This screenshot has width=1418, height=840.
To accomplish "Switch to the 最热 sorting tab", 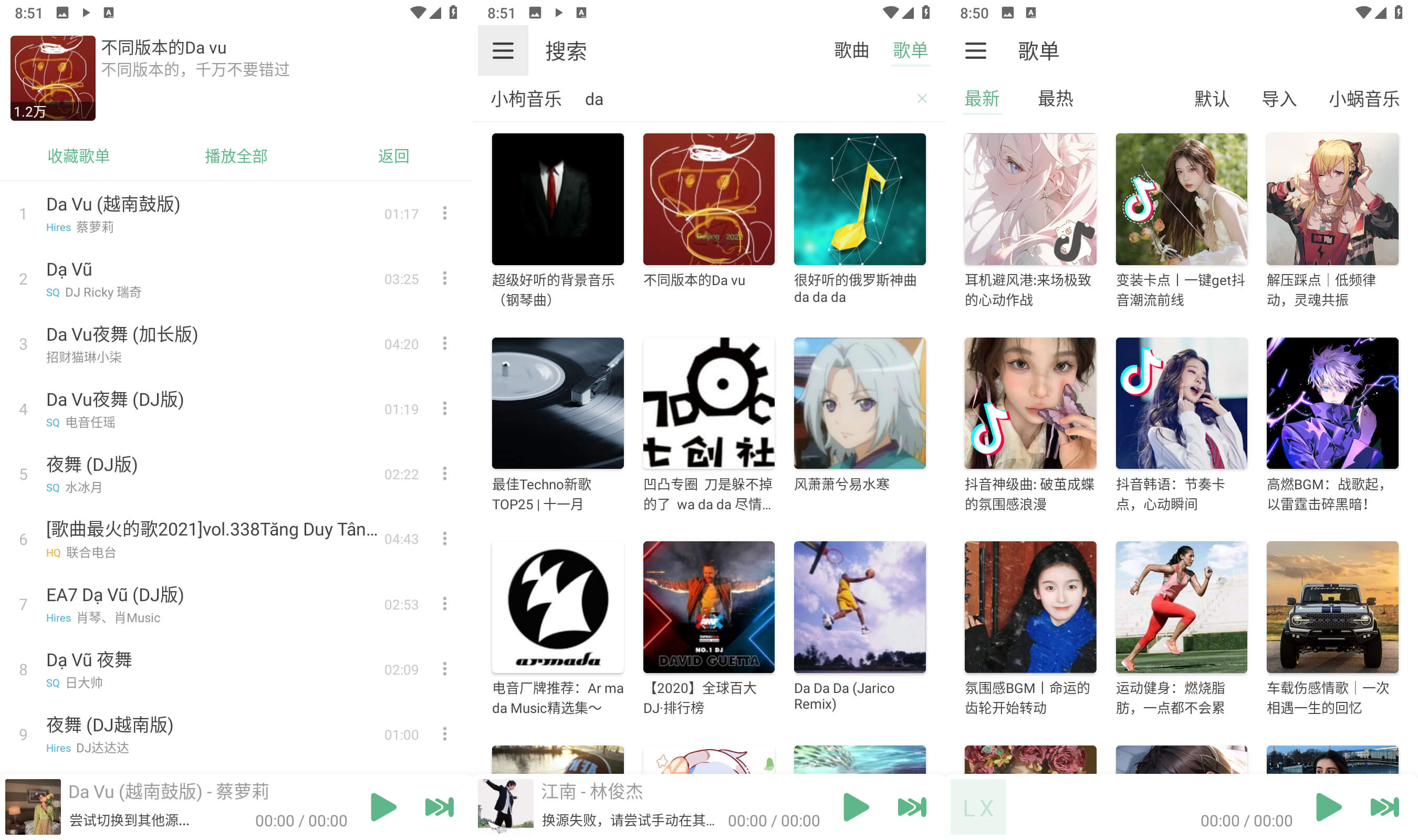I will [x=1055, y=99].
